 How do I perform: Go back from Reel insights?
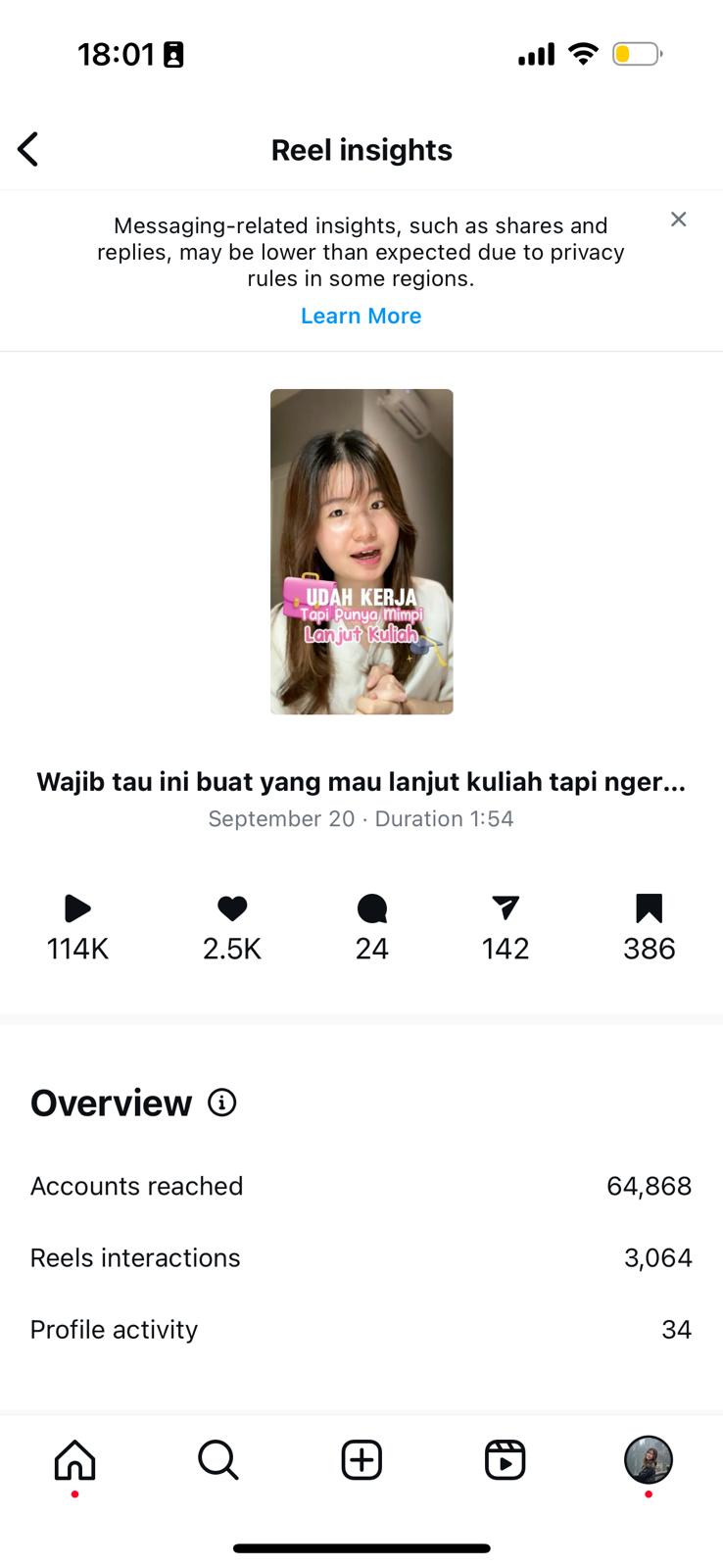click(x=28, y=150)
